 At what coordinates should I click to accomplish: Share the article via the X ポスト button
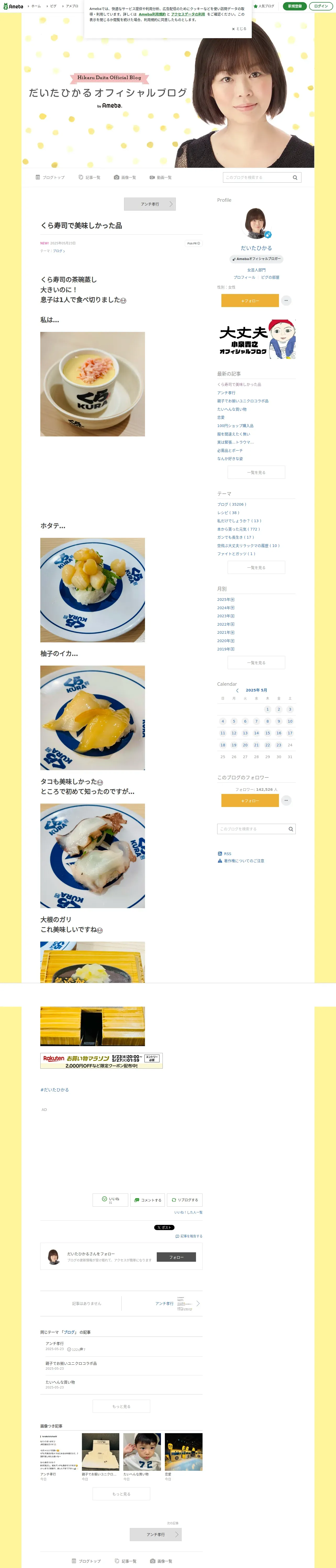click(164, 1227)
